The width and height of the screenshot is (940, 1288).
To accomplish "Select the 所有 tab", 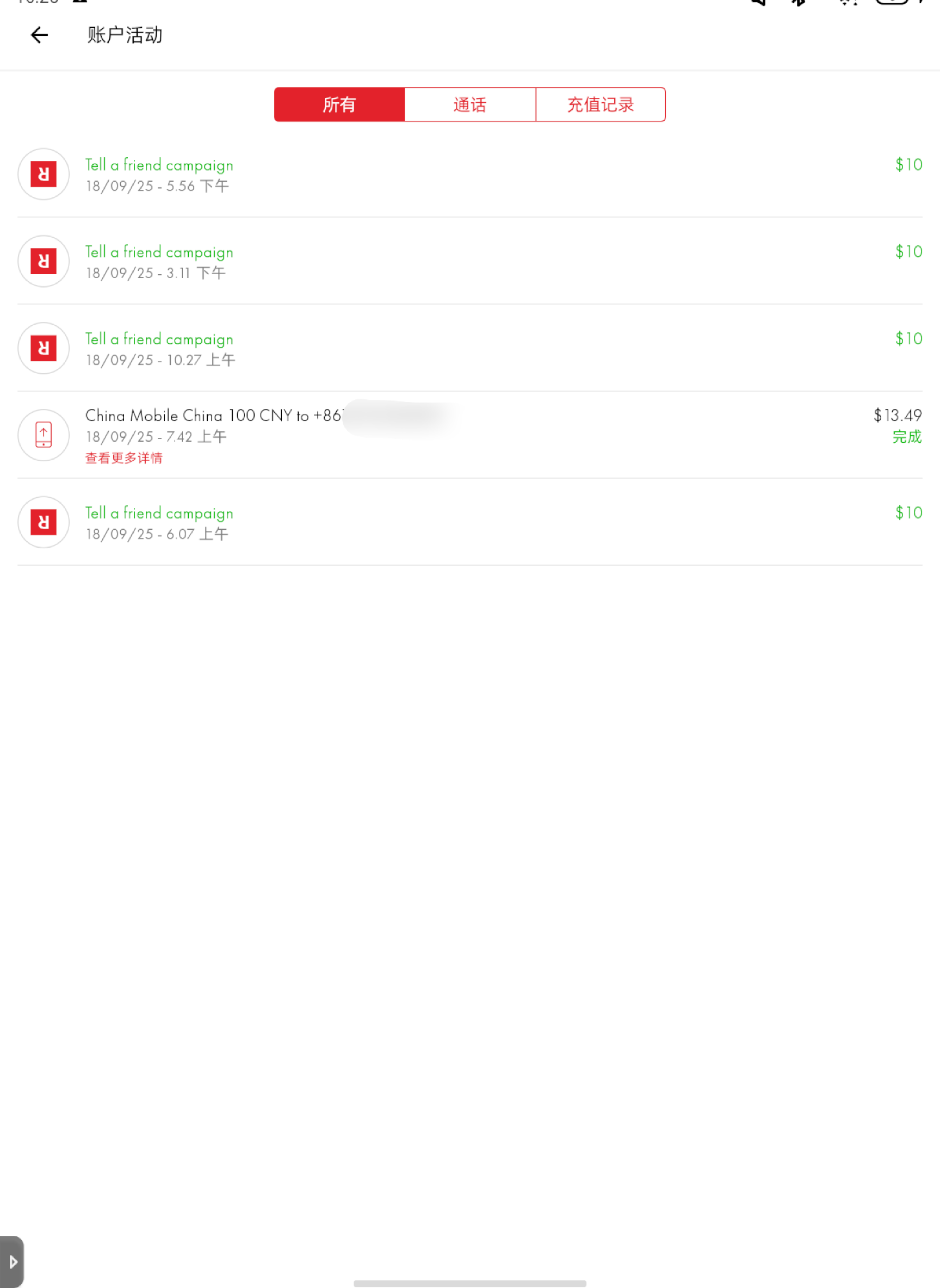I will pos(339,104).
